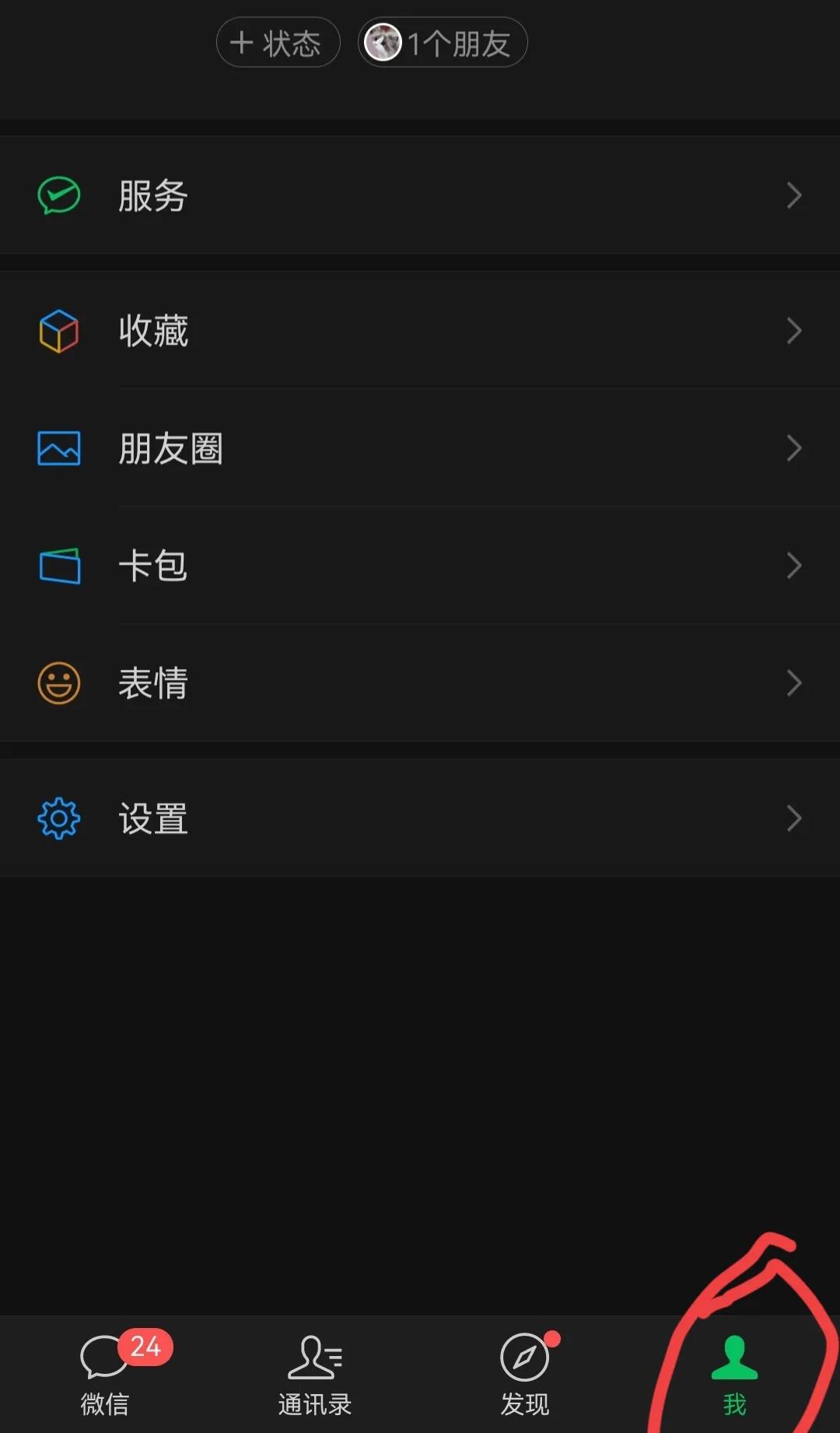Click the orange Stickers smiley icon

point(58,683)
